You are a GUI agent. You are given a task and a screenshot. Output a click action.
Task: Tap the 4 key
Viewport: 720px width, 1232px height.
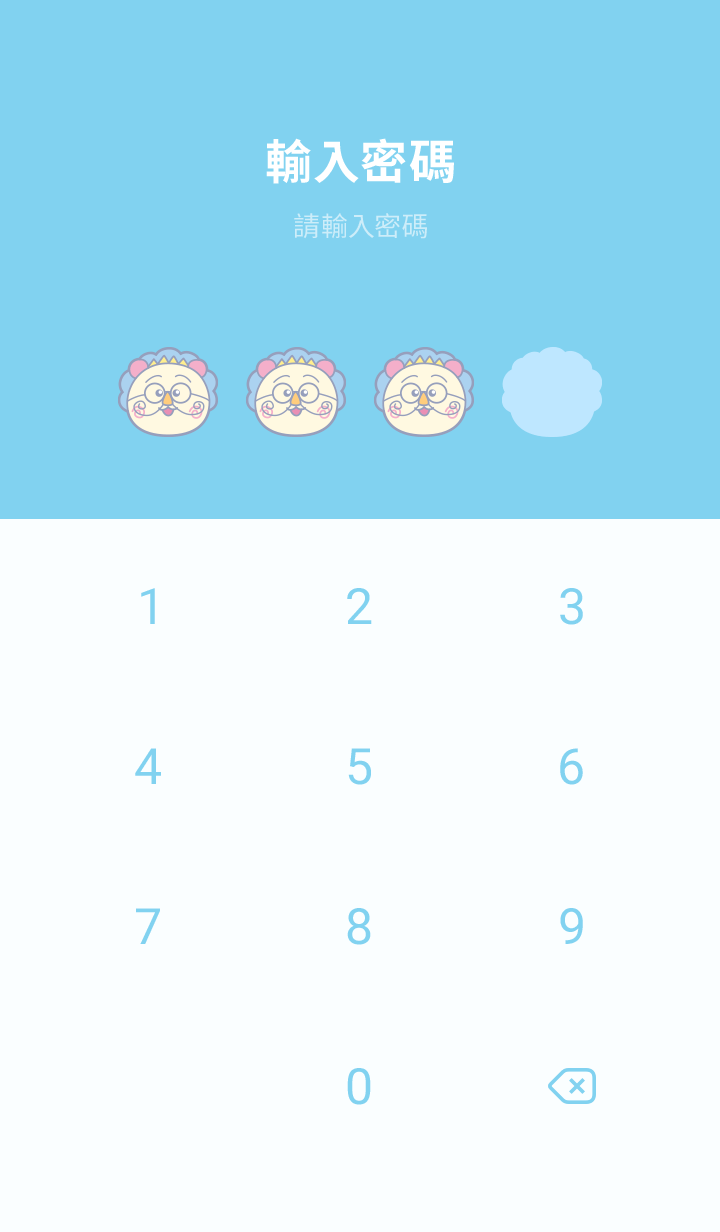coord(148,767)
